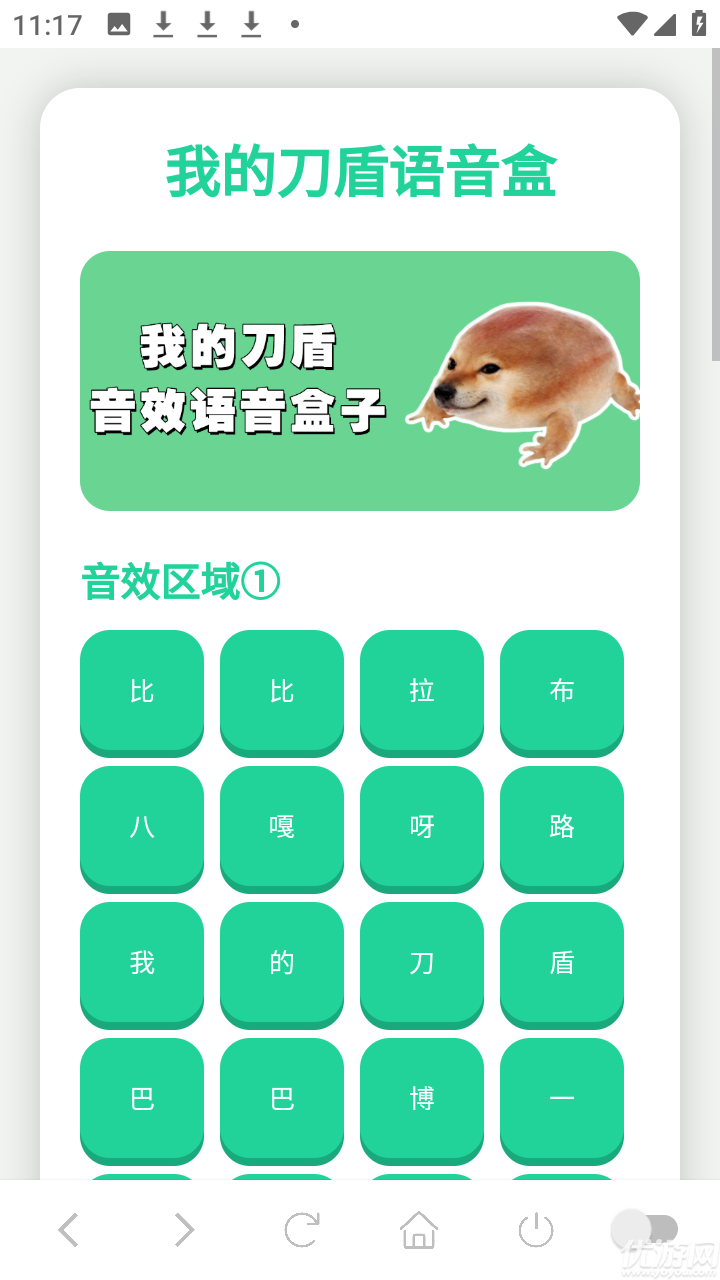The image size is (720, 1280).
Task: Play the 的 sound button
Action: click(x=282, y=963)
